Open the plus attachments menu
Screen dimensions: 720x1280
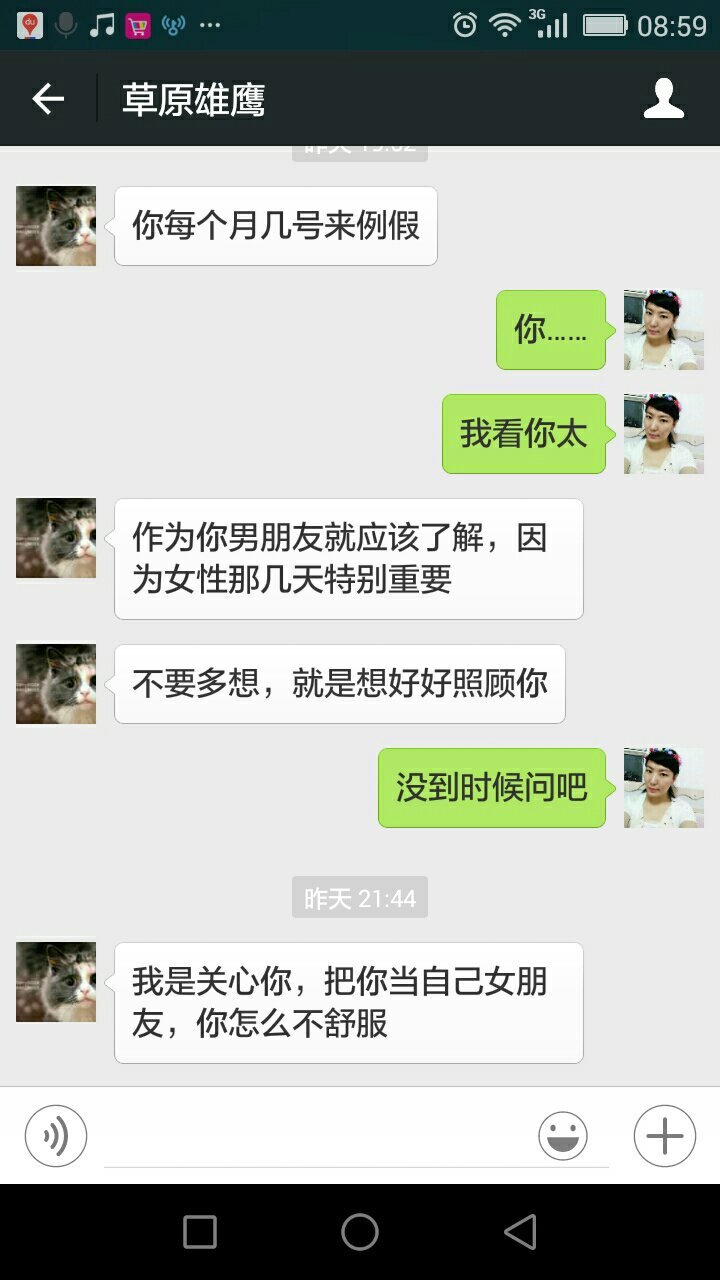click(x=664, y=1136)
